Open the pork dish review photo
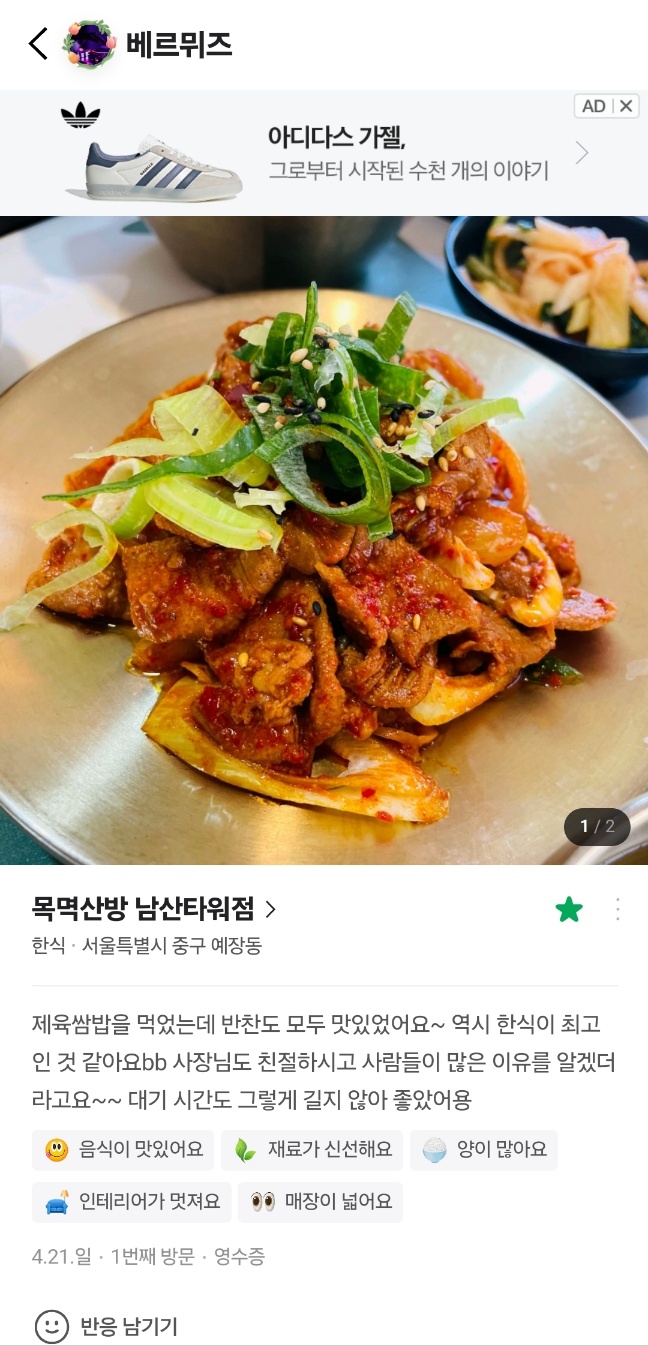The width and height of the screenshot is (648, 1346). click(324, 540)
